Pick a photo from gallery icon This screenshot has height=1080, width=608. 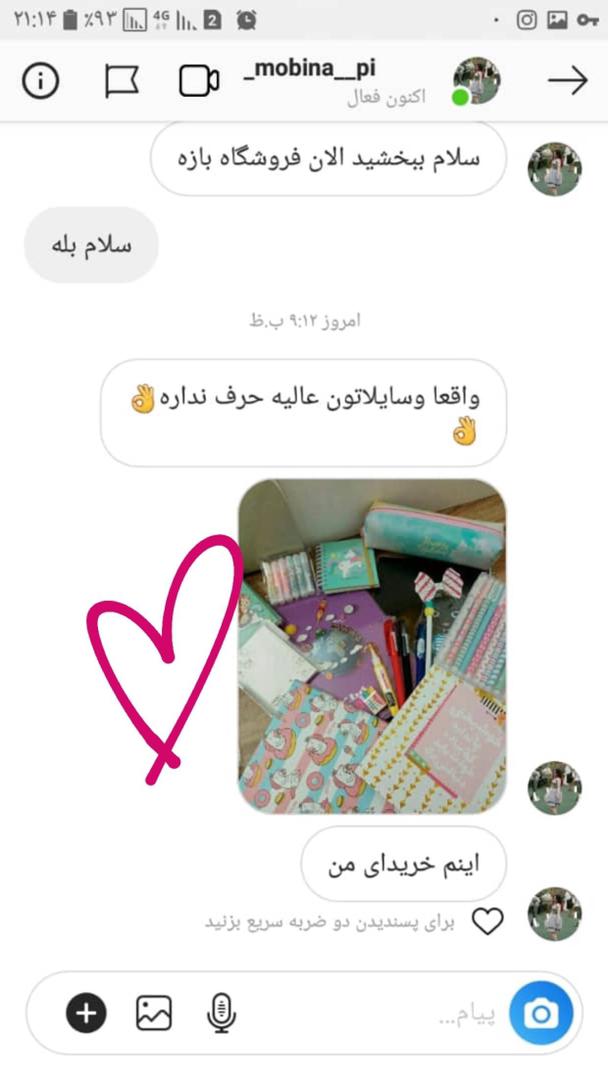click(x=154, y=1014)
